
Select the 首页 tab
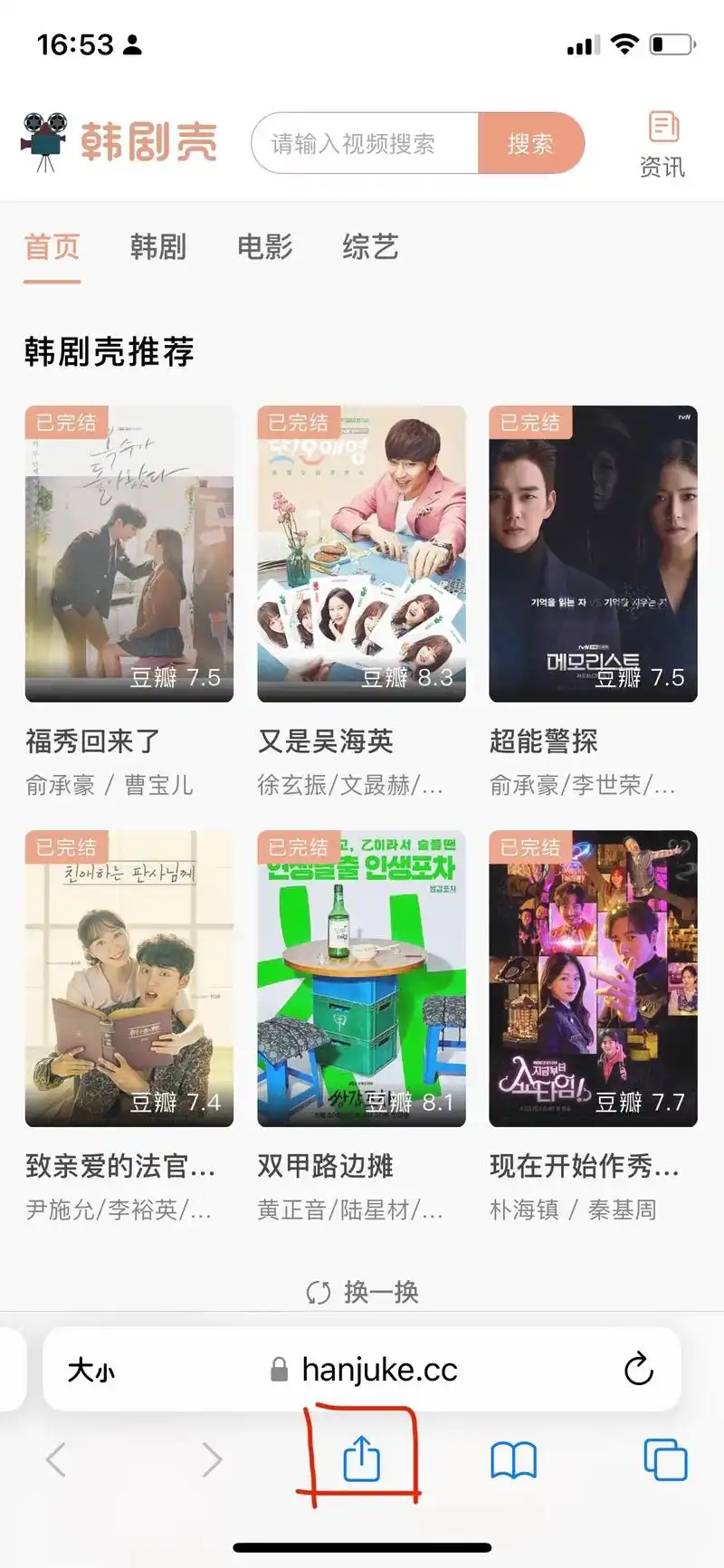point(52,247)
